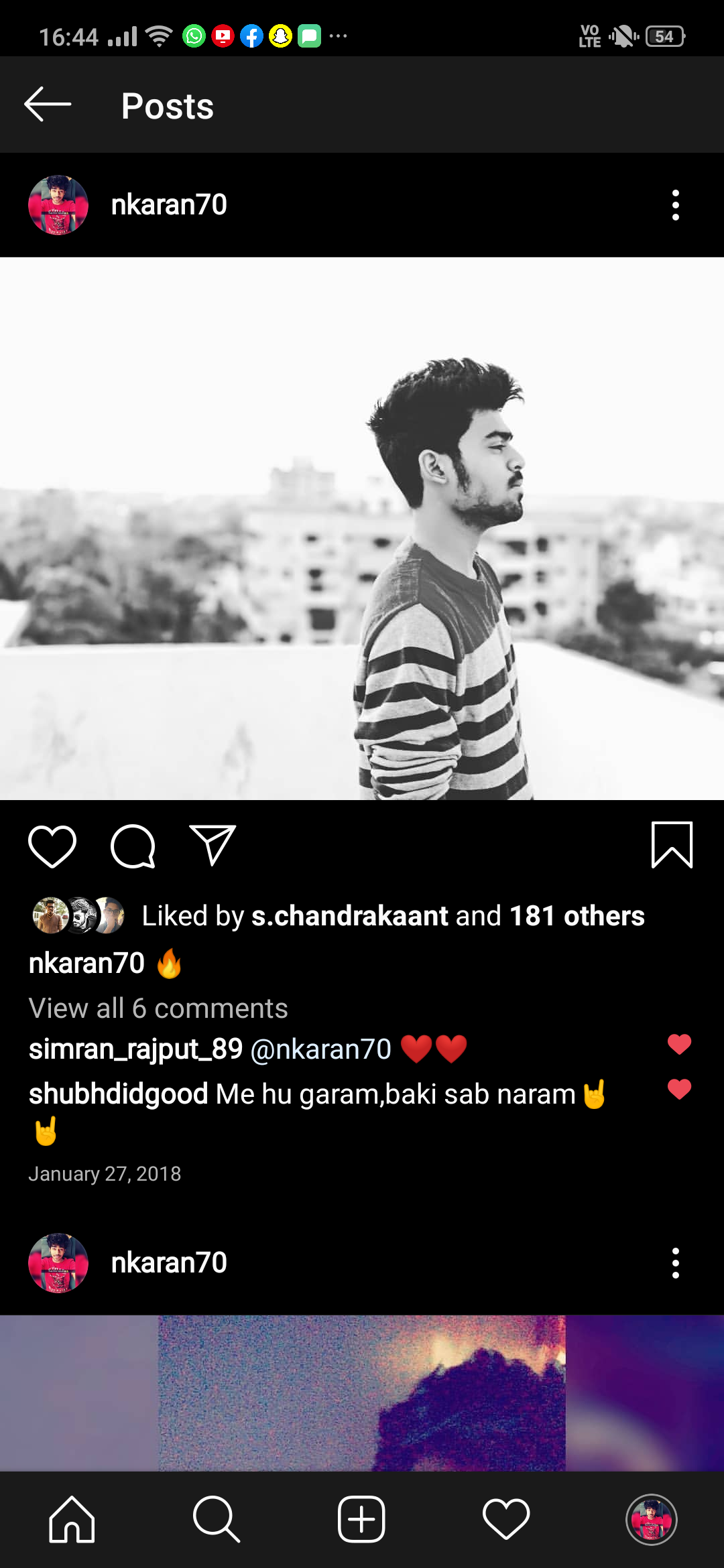Viewport: 724px width, 1568px height.
Task: View all 6 comments
Action: [x=158, y=1008]
